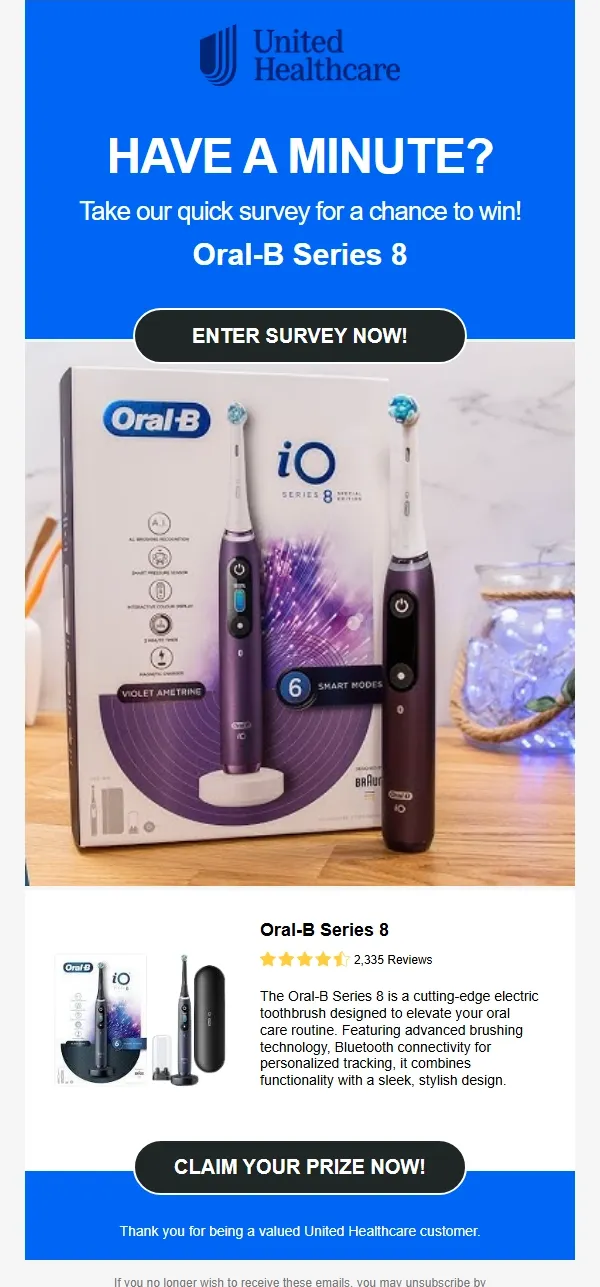Tap Claim Your Prize Now button
The height and width of the screenshot is (1287, 600).
click(300, 1167)
